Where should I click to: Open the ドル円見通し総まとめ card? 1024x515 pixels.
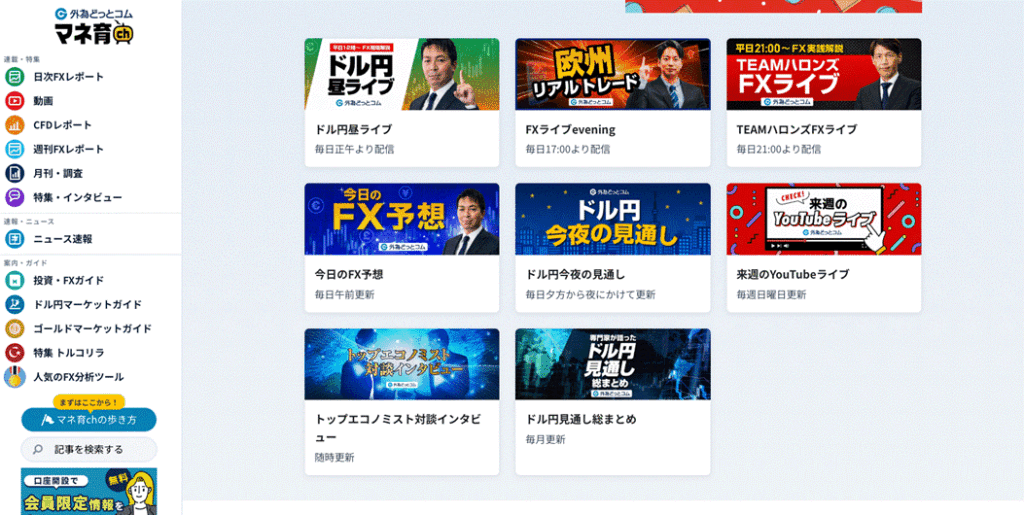point(613,401)
